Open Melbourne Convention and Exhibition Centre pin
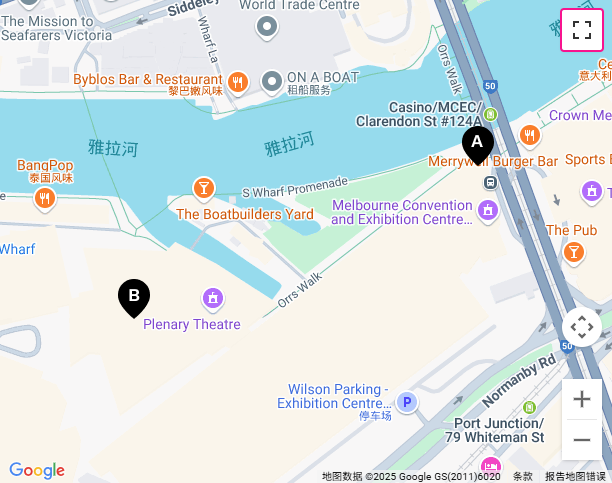Viewport: 612px width, 483px height. click(x=488, y=210)
